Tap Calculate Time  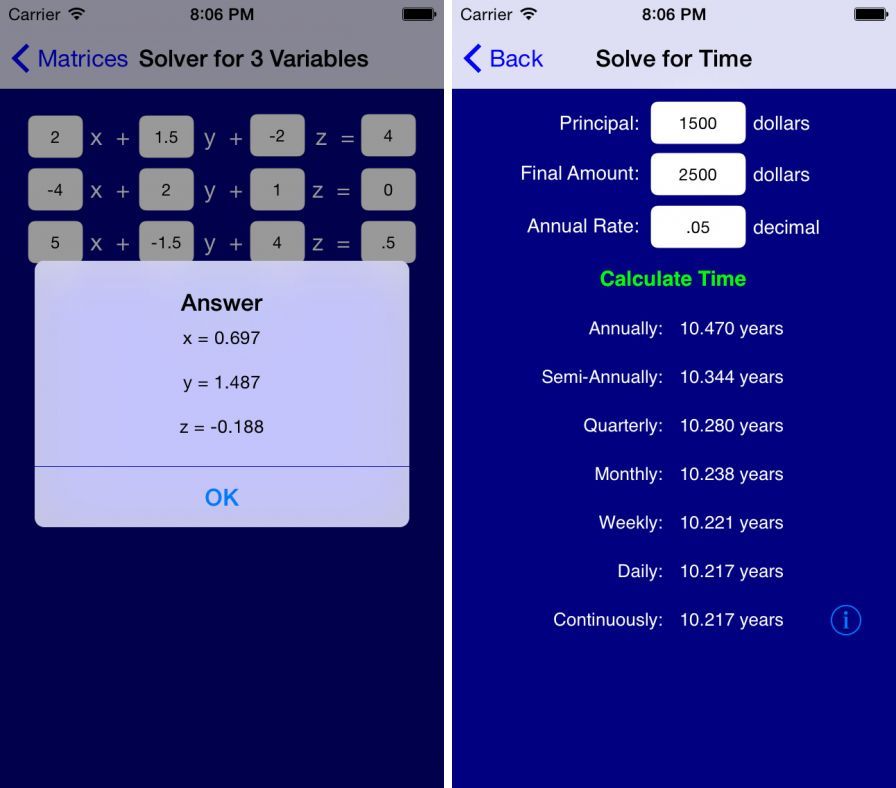point(672,279)
